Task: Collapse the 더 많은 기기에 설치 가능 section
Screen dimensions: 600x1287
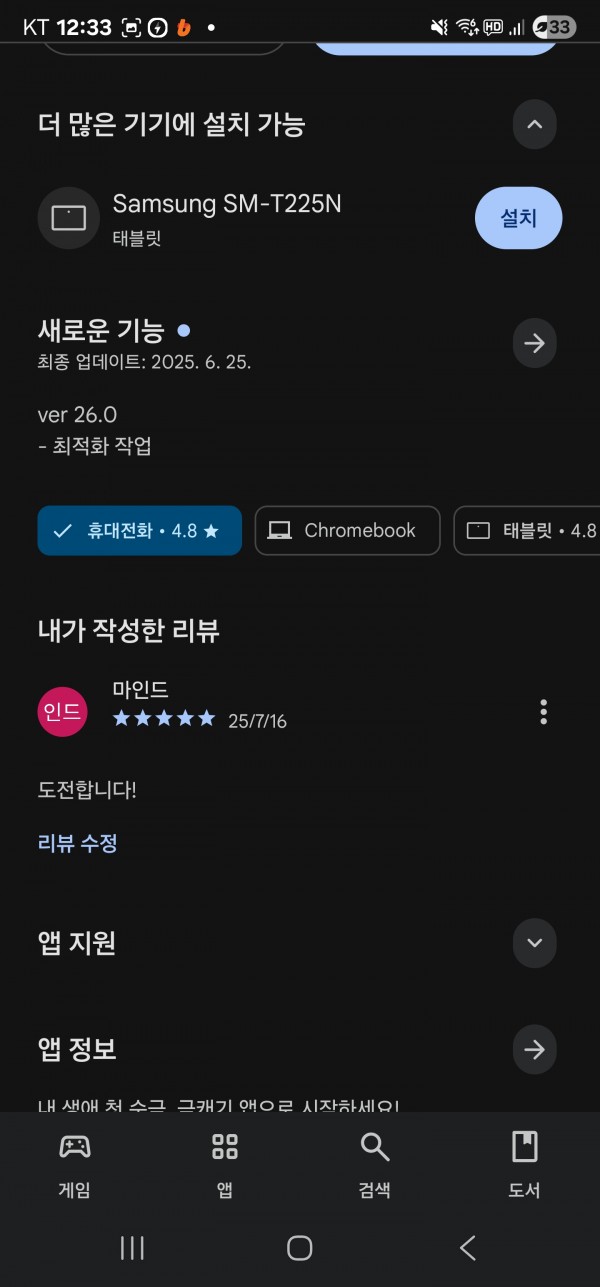Action: 534,125
